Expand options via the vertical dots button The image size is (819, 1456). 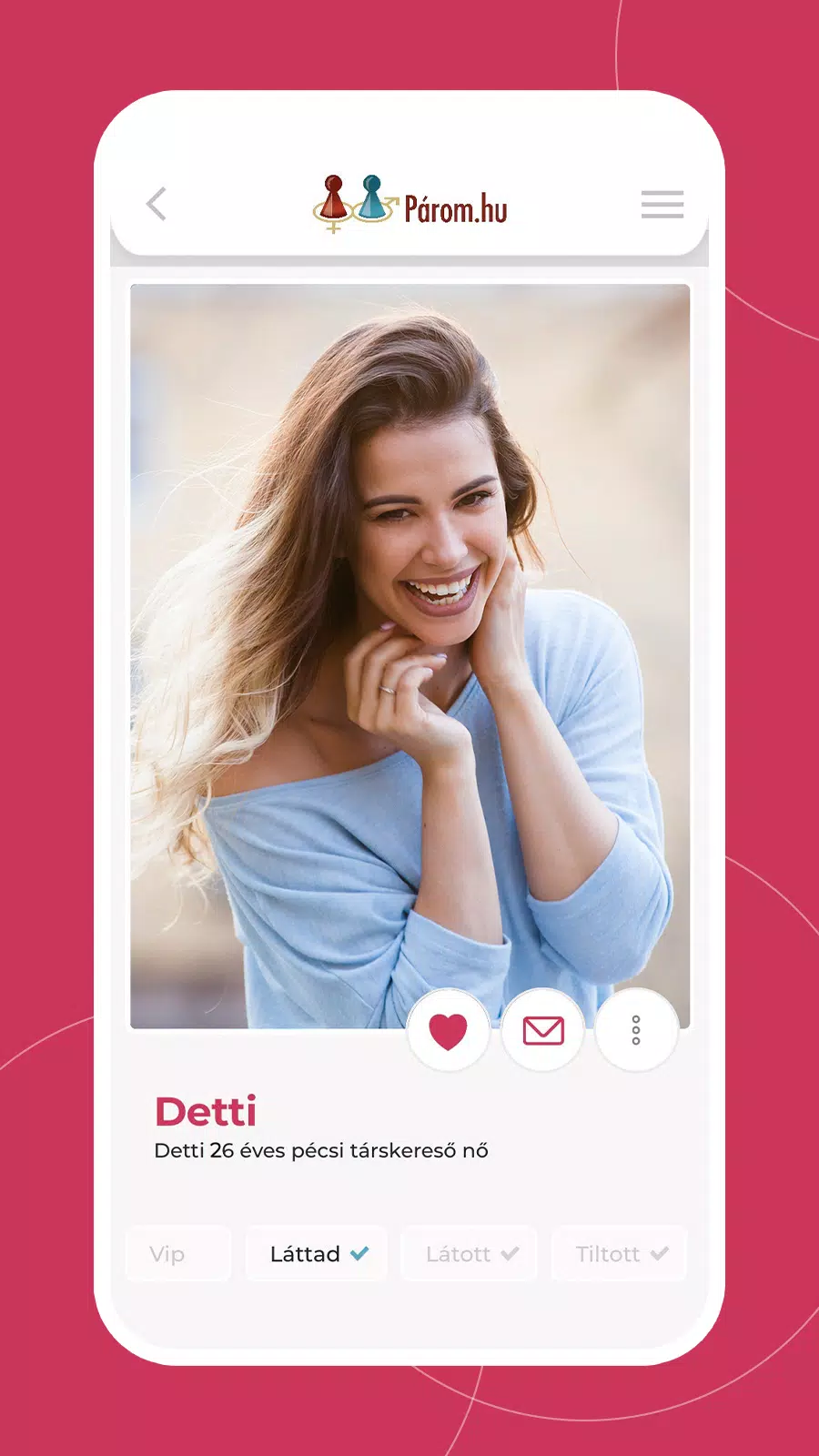[x=636, y=1029]
